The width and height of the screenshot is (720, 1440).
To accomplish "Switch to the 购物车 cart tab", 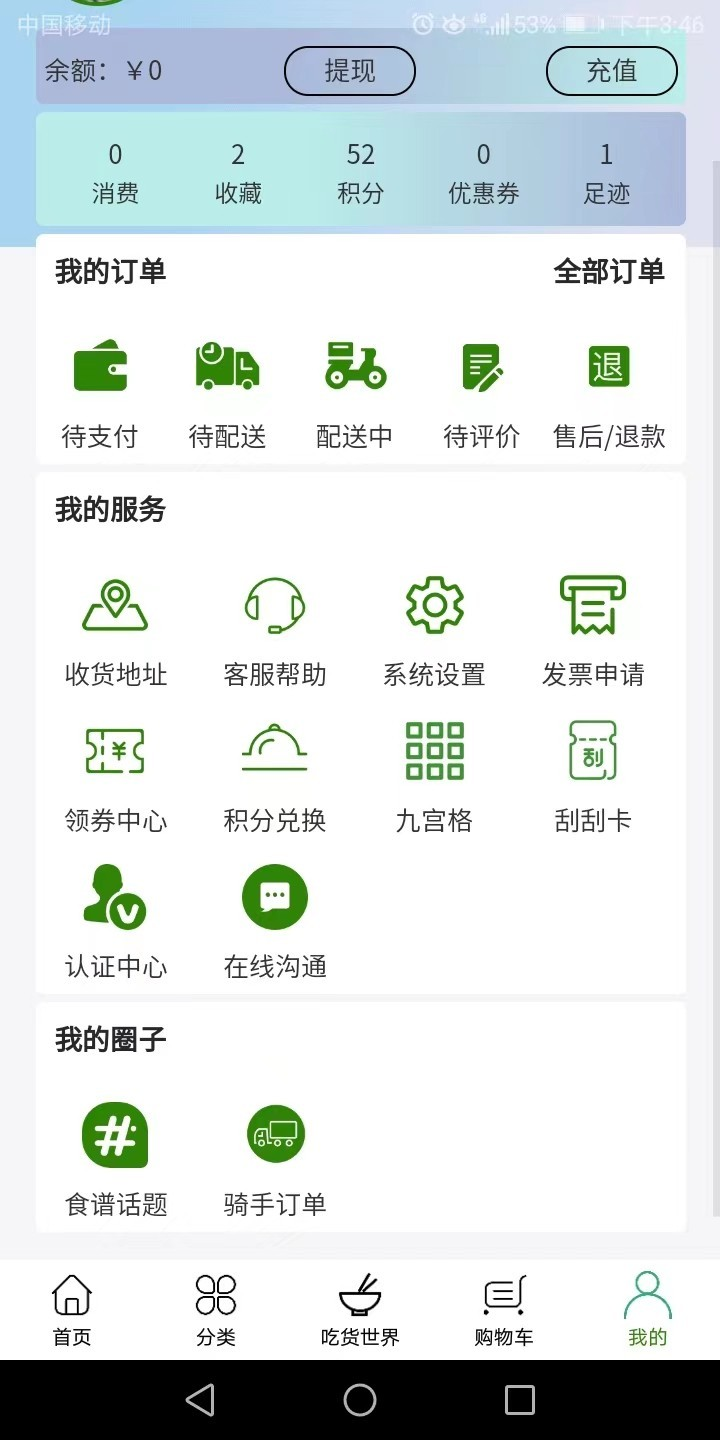I will (x=504, y=1310).
